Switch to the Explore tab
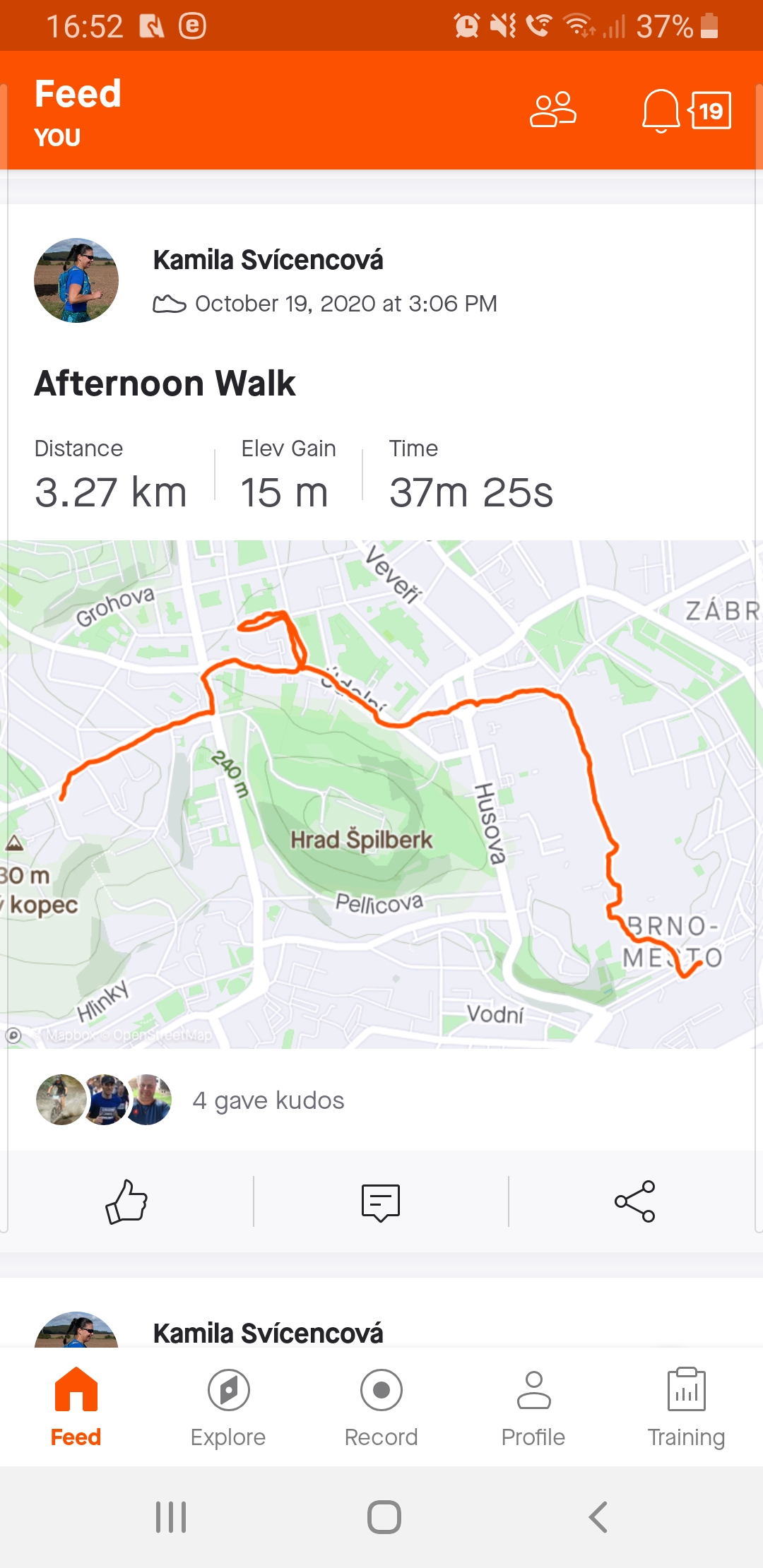 click(228, 1407)
